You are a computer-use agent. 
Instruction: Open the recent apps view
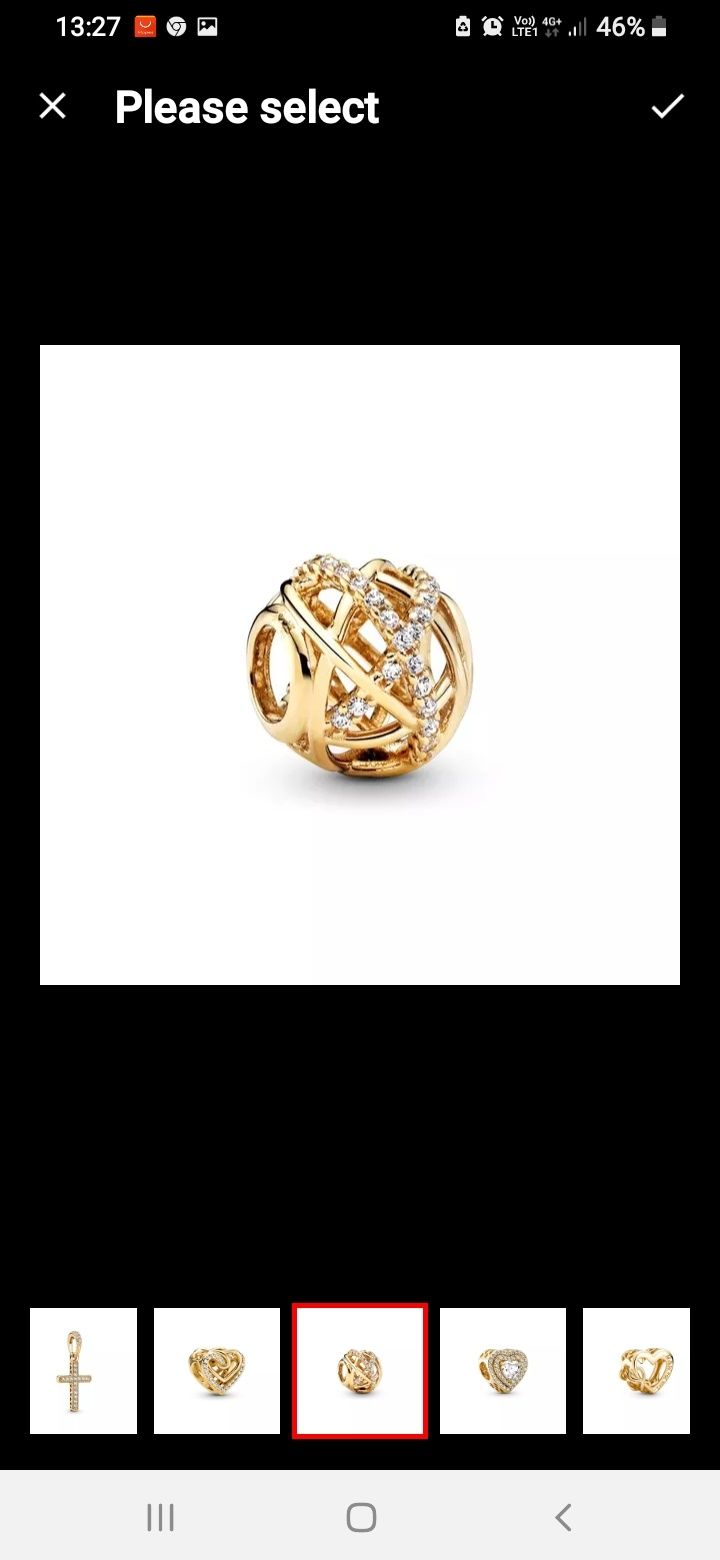coord(160,1517)
